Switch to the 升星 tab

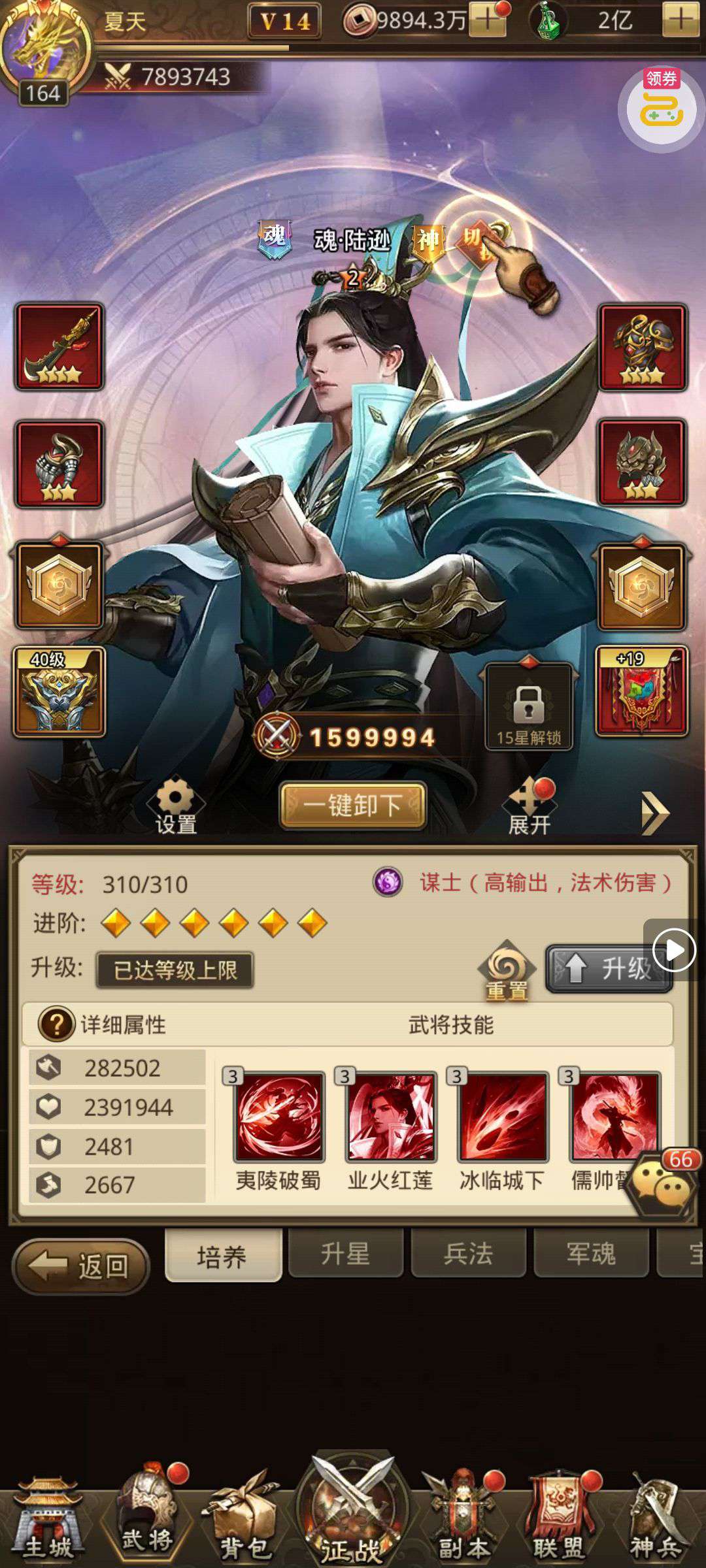point(345,1254)
